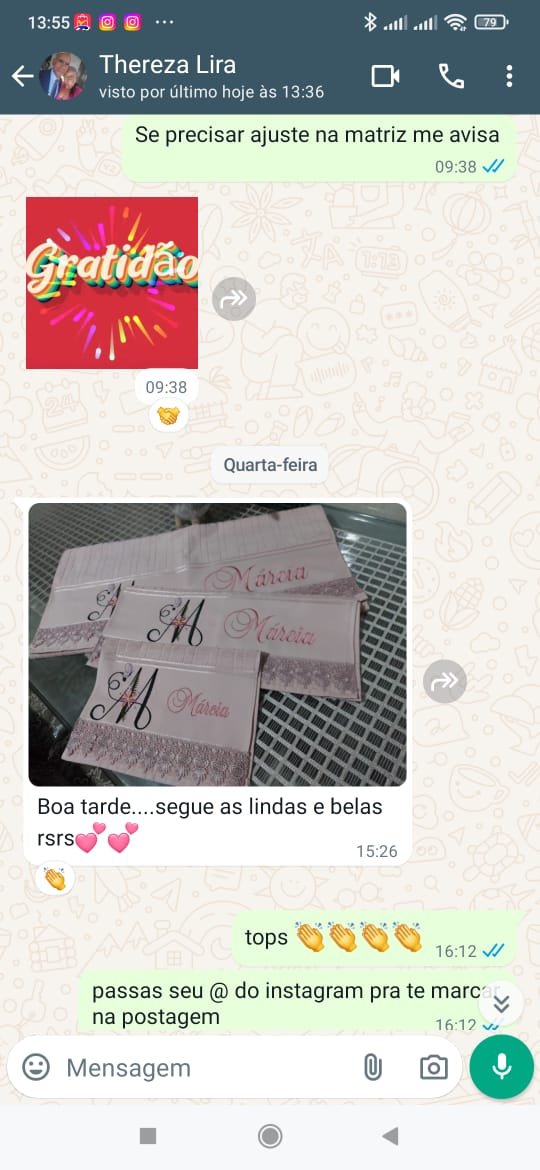Open the emoji picker
Image resolution: width=540 pixels, height=1170 pixels.
pyautogui.click(x=36, y=1067)
